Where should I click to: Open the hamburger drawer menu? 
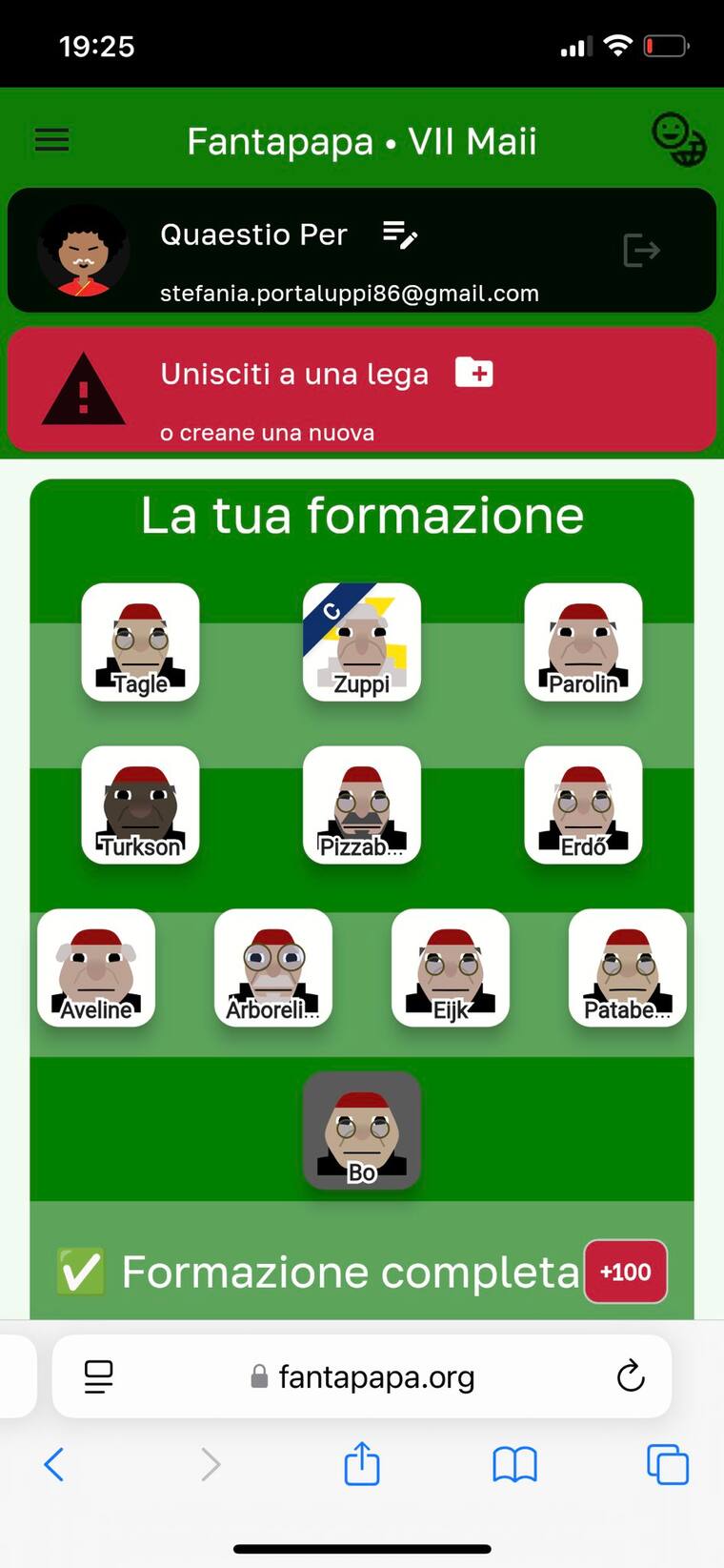pos(51,140)
